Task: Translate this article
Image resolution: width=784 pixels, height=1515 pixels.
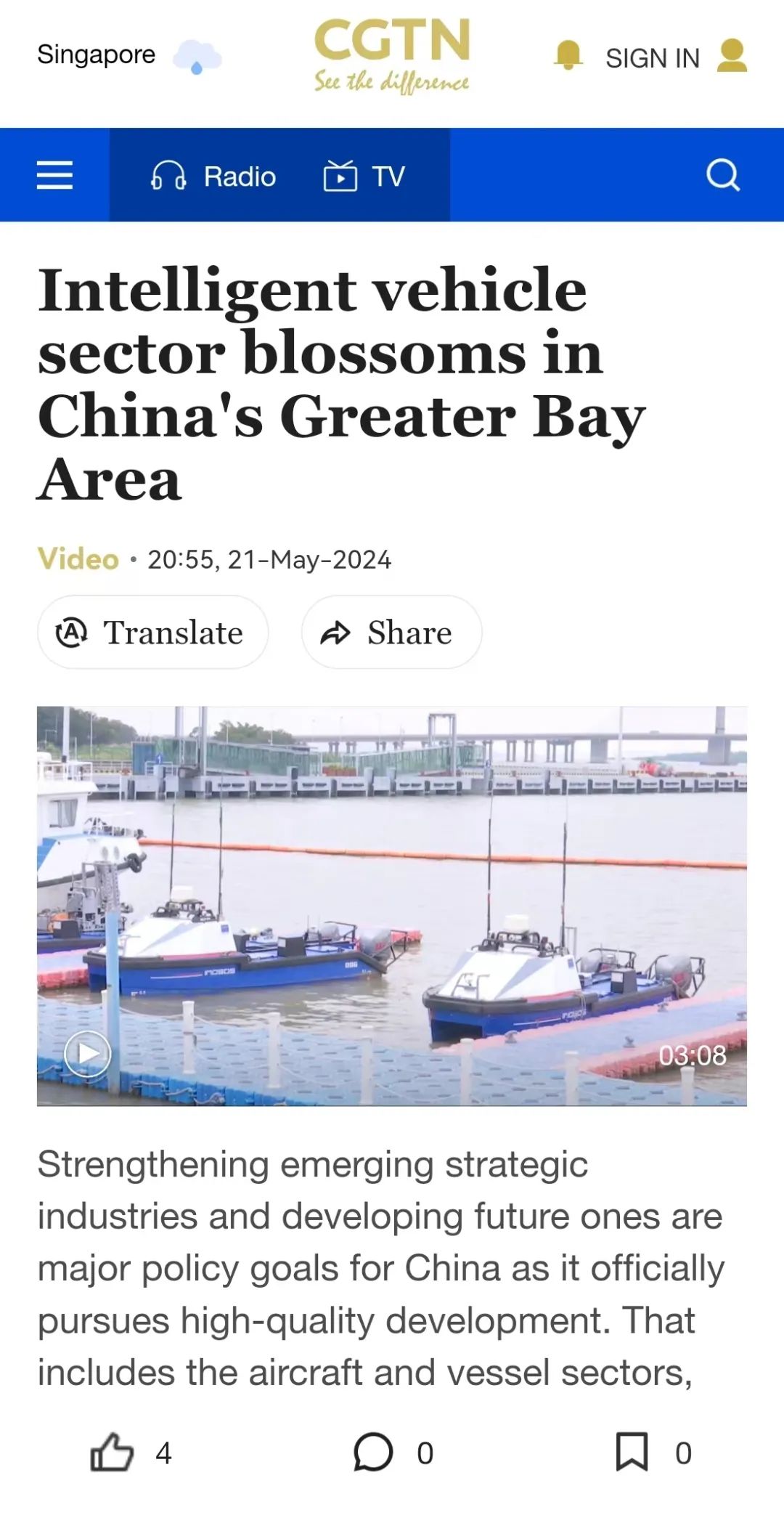Action: click(152, 632)
